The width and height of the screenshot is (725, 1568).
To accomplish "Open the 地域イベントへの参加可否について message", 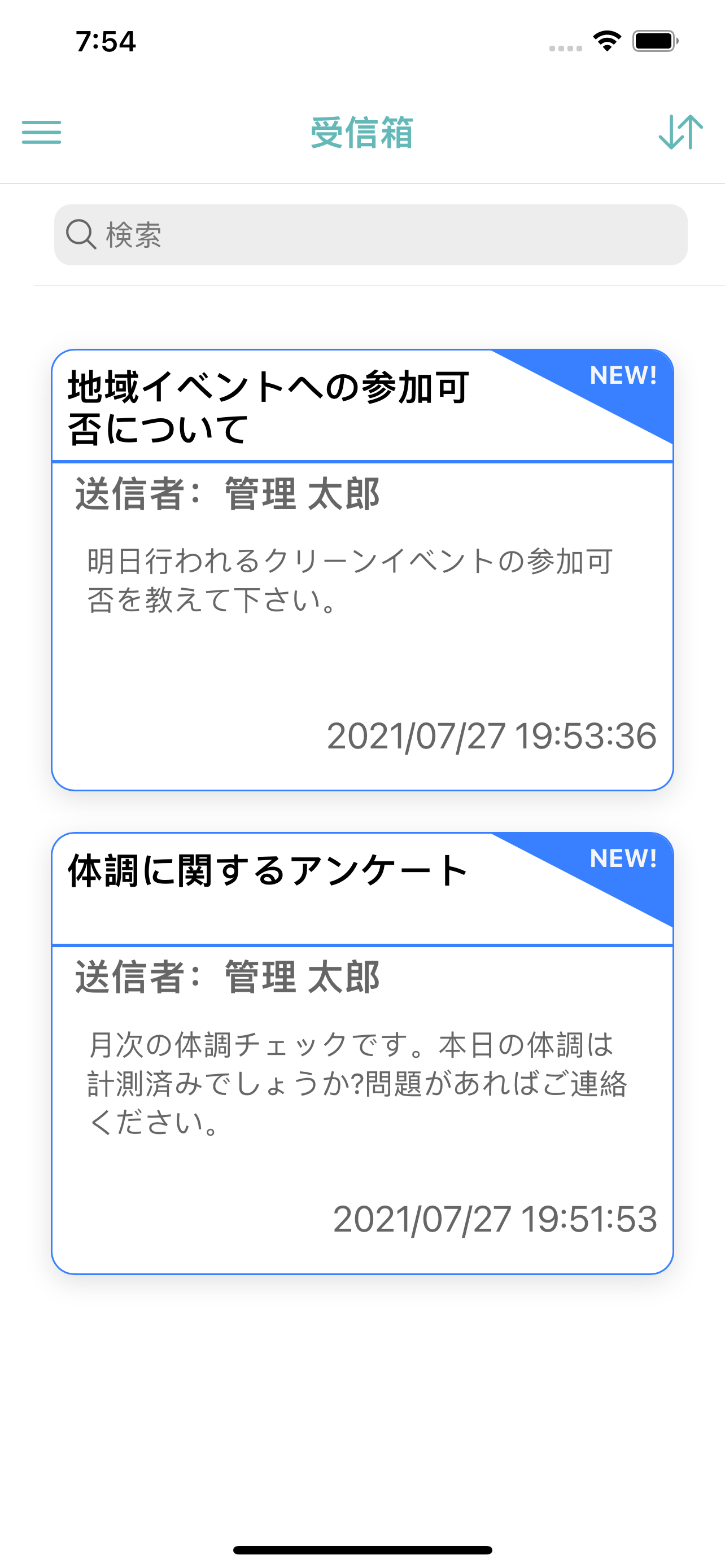I will coord(362,570).
